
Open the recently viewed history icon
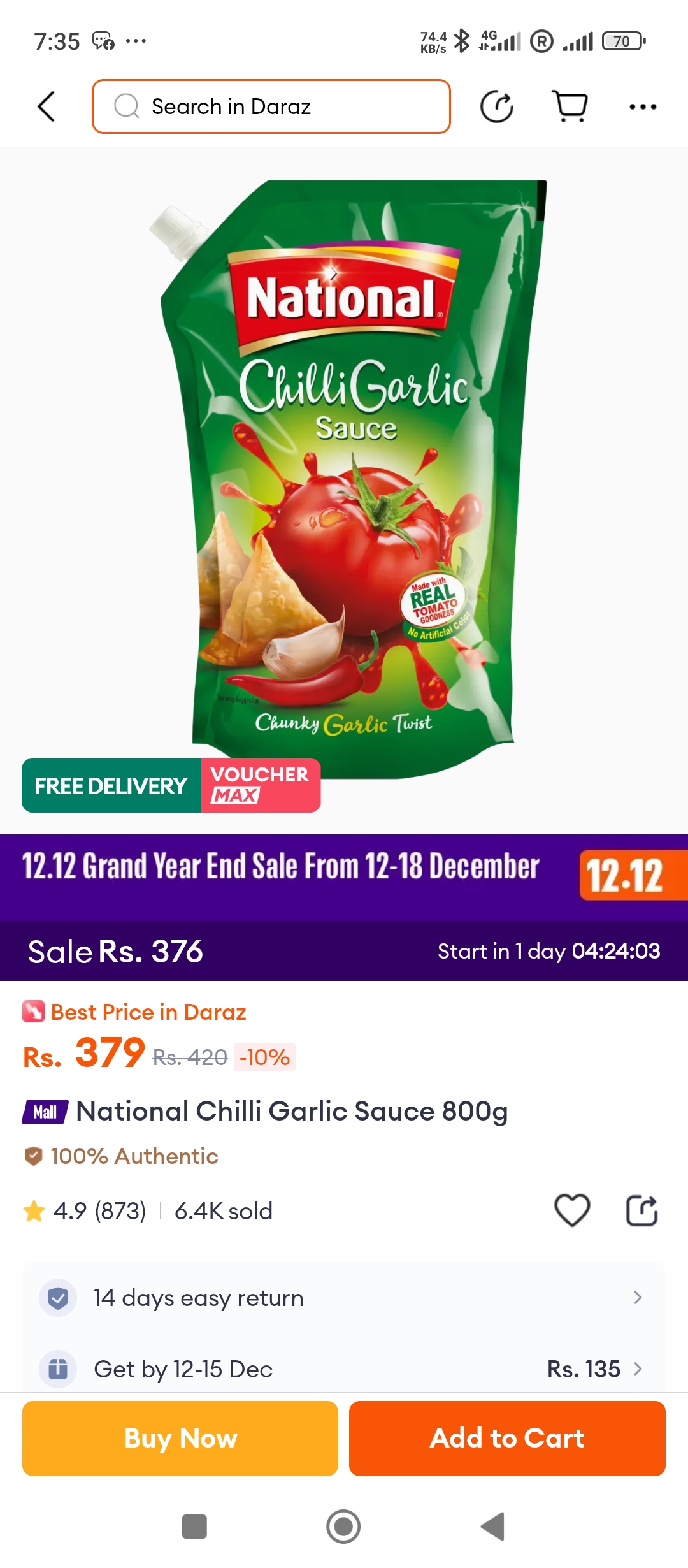(x=497, y=106)
